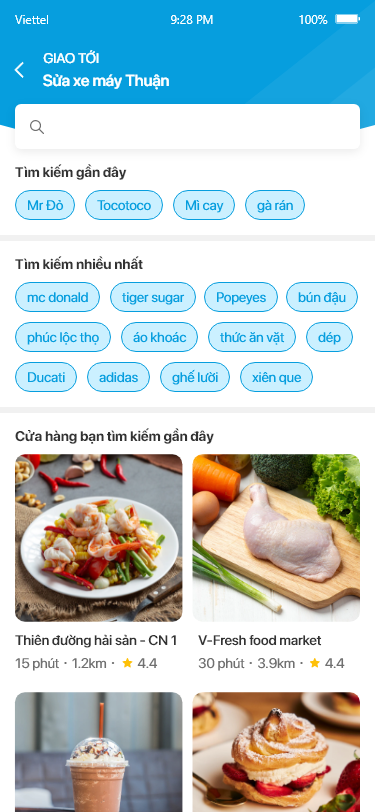This screenshot has height=812, width=375.
Task: Tap the search input field
Action: (x=188, y=126)
